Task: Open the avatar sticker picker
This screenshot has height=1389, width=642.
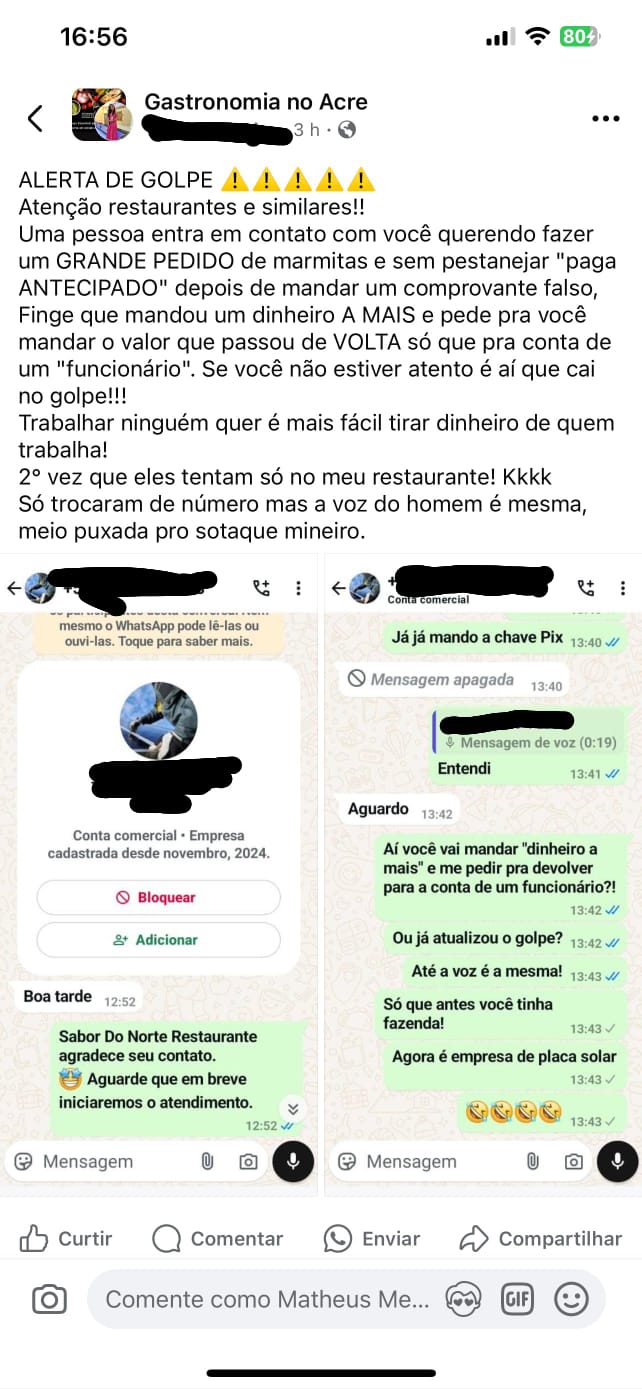Action: 464,1300
